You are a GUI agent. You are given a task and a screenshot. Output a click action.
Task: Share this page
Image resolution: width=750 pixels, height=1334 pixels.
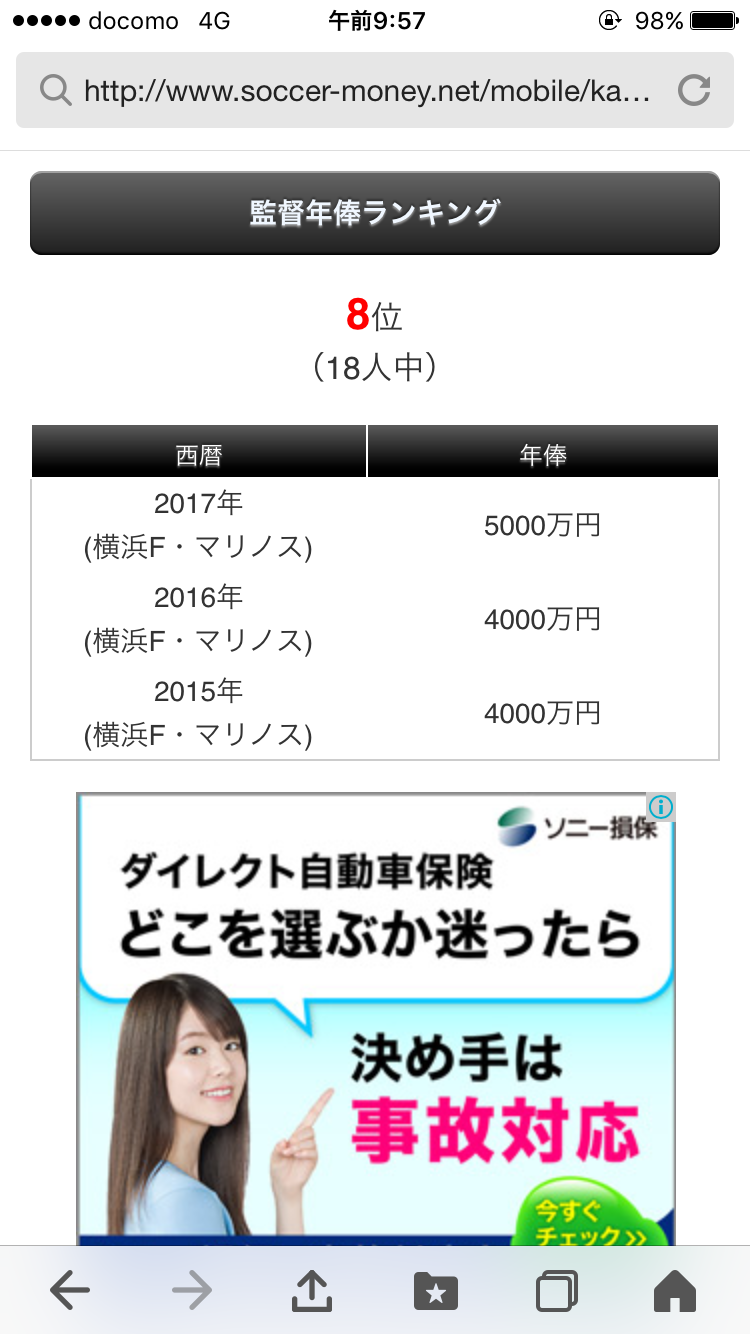click(312, 1291)
